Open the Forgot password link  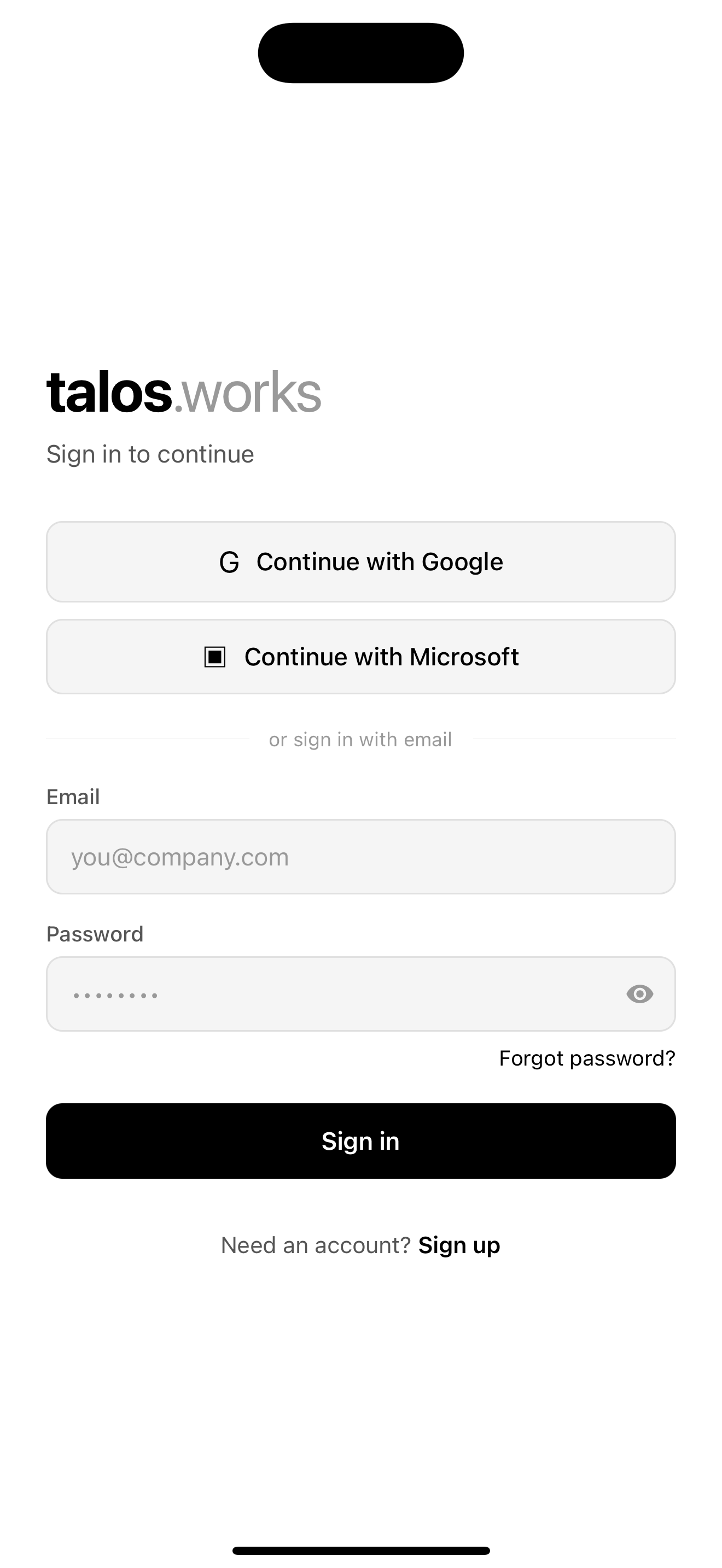coord(587,1058)
